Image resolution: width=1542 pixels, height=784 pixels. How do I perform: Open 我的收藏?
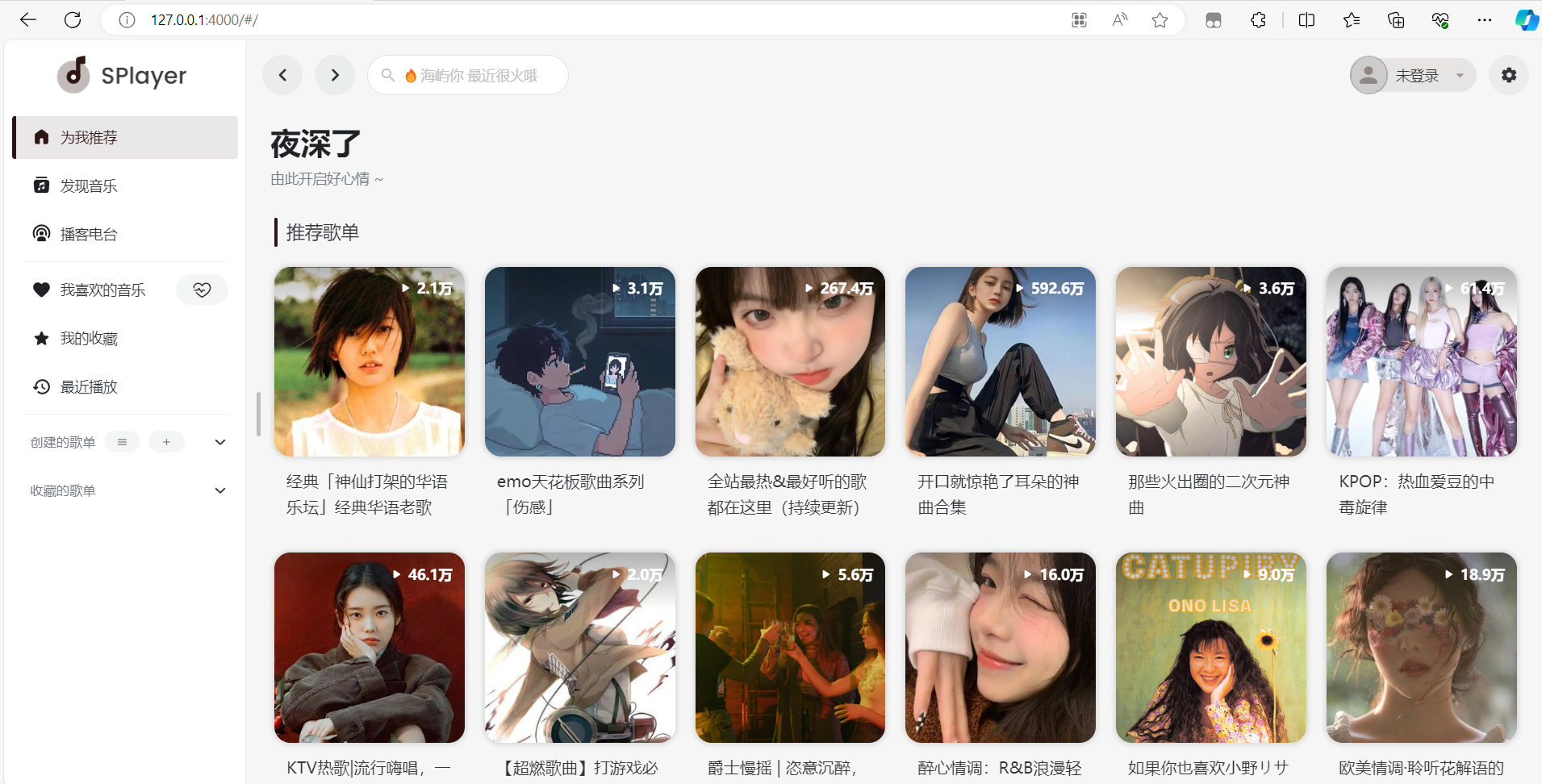[x=89, y=338]
